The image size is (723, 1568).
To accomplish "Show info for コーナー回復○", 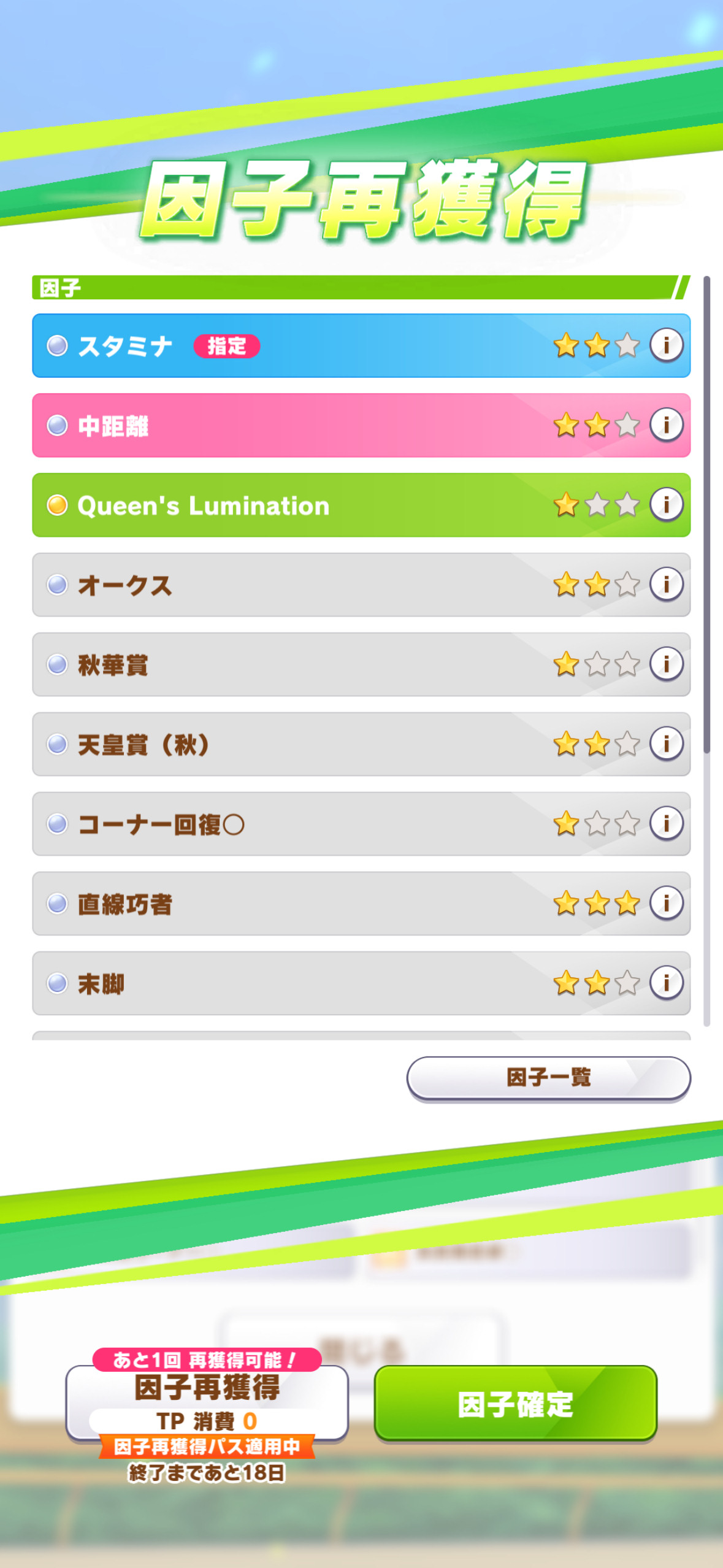I will click(666, 824).
